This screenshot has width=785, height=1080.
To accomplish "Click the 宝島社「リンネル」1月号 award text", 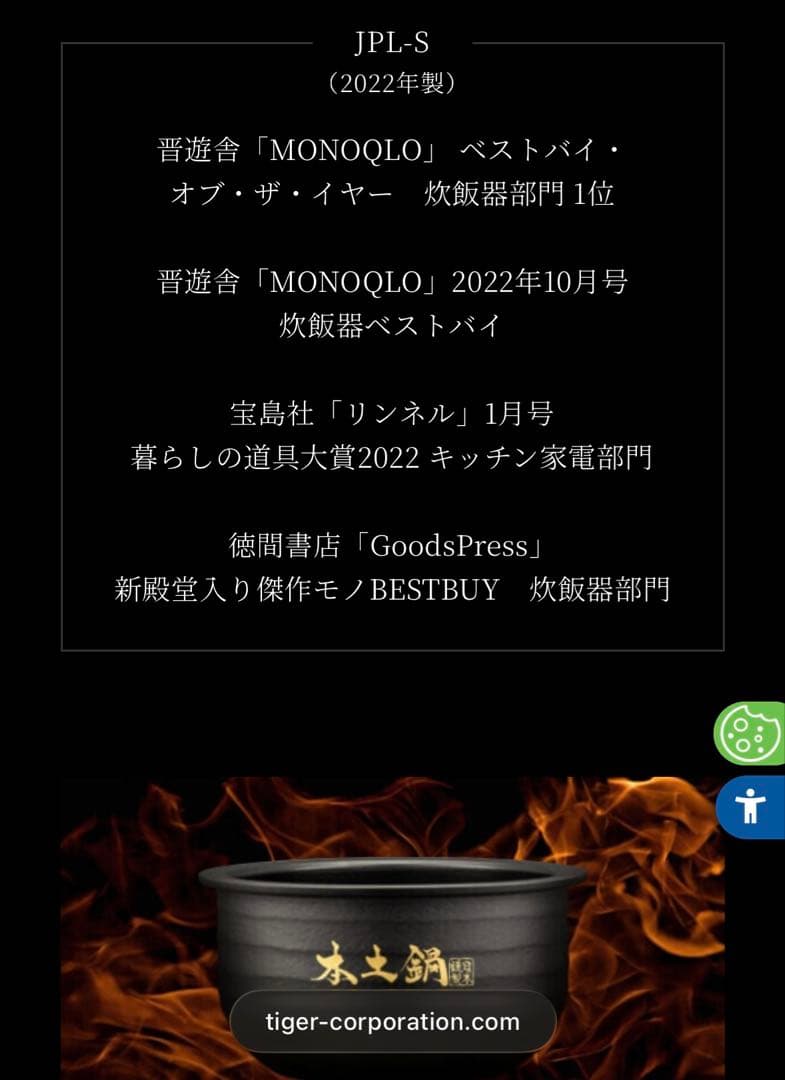I will pyautogui.click(x=392, y=411).
